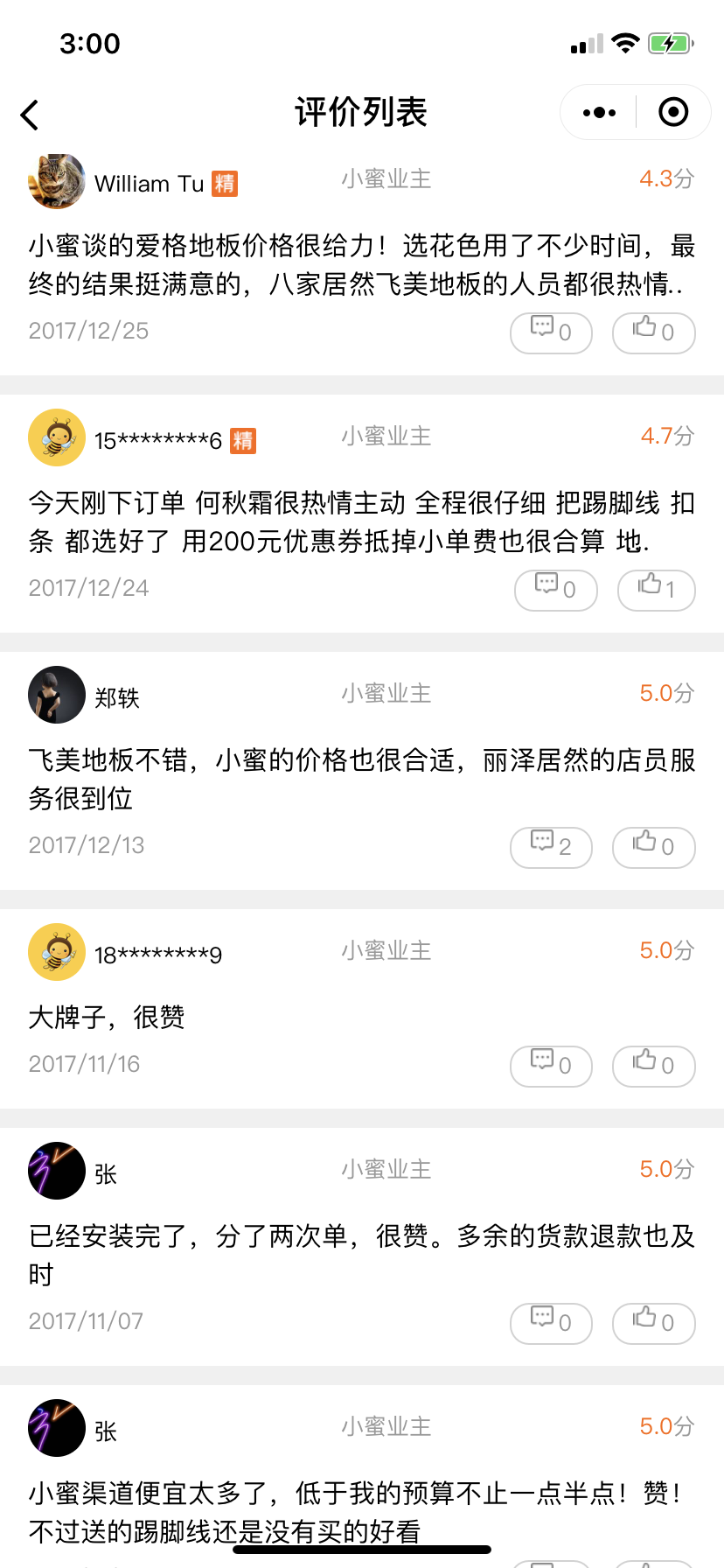Viewport: 724px width, 1568px height.
Task: Open comments on the 大牌子，很赞 review
Action: (x=551, y=1066)
